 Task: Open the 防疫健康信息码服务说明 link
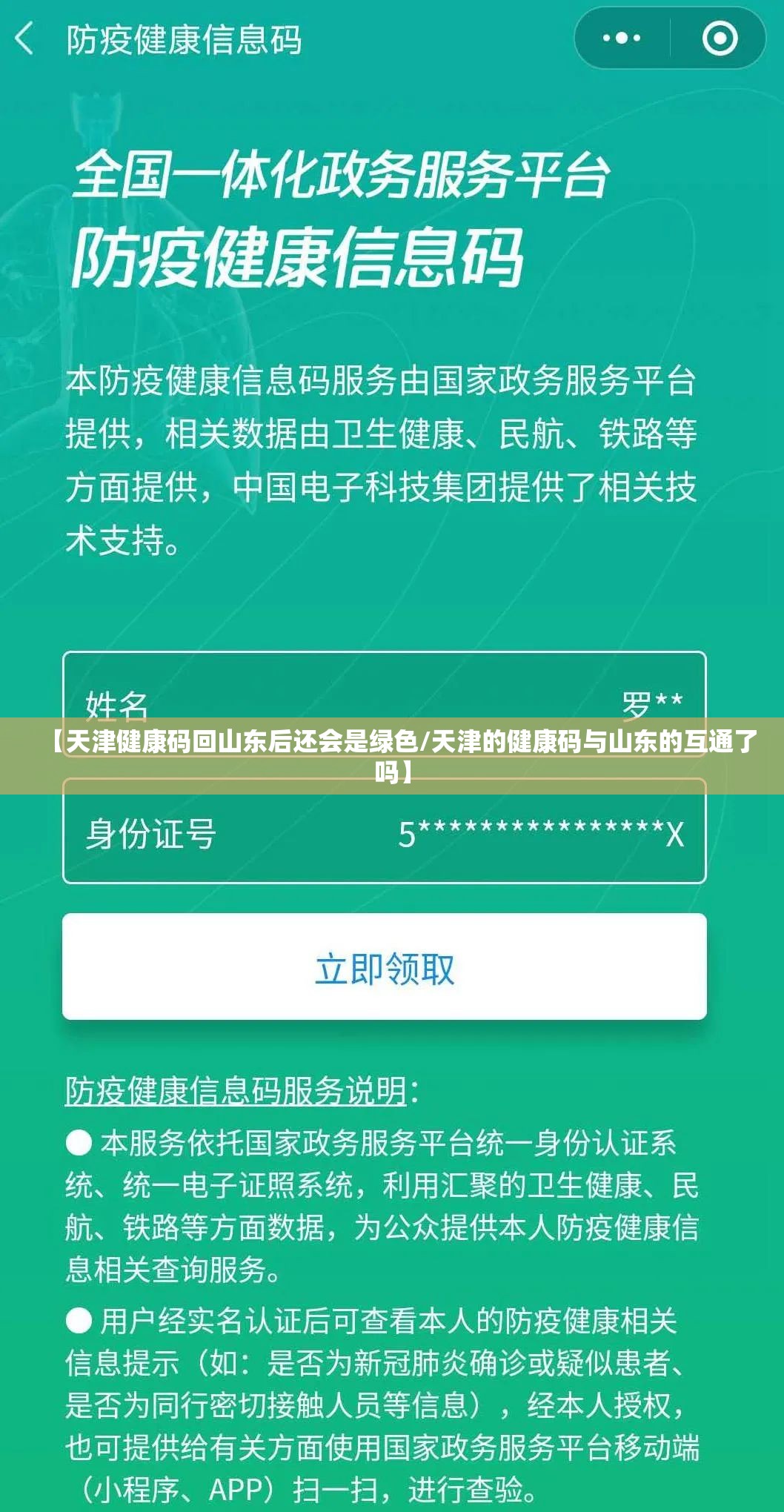click(236, 1091)
